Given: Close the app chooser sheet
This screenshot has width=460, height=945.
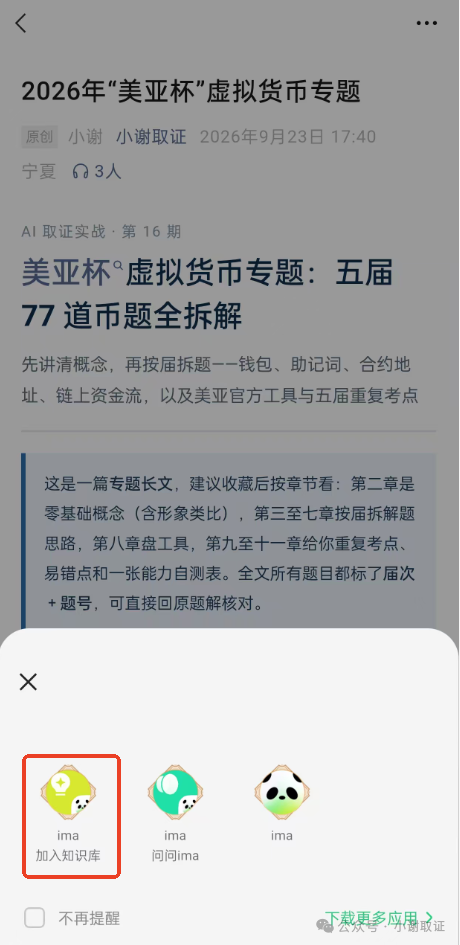Looking at the screenshot, I should (x=28, y=682).
